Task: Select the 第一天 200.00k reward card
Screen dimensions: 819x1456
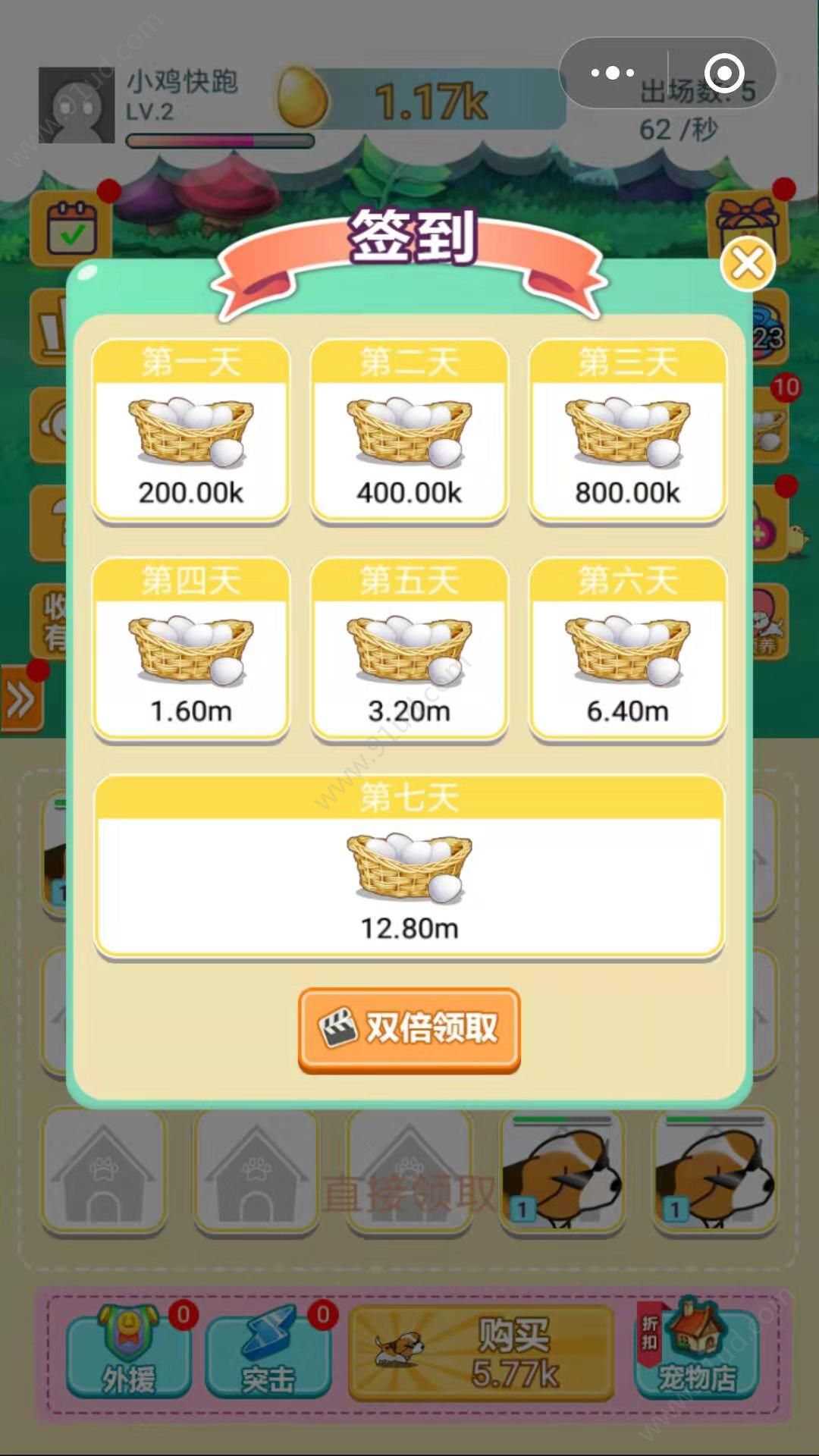Action: (x=191, y=430)
